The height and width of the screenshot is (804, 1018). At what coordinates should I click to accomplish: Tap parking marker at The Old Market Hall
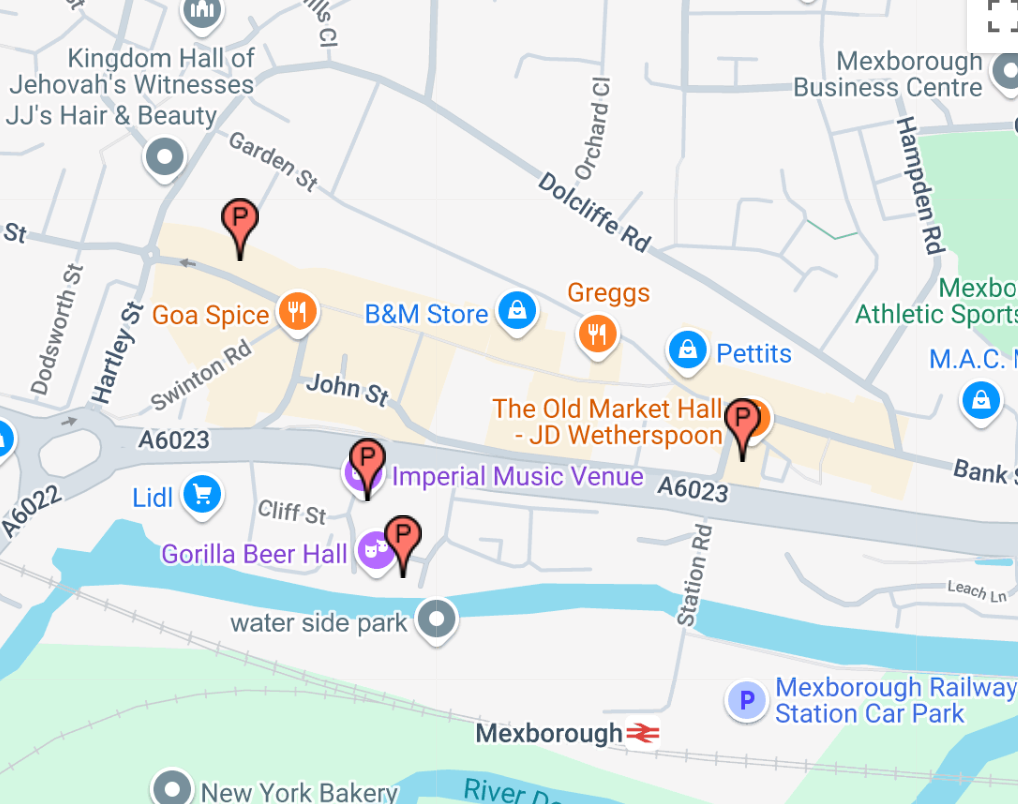click(742, 421)
